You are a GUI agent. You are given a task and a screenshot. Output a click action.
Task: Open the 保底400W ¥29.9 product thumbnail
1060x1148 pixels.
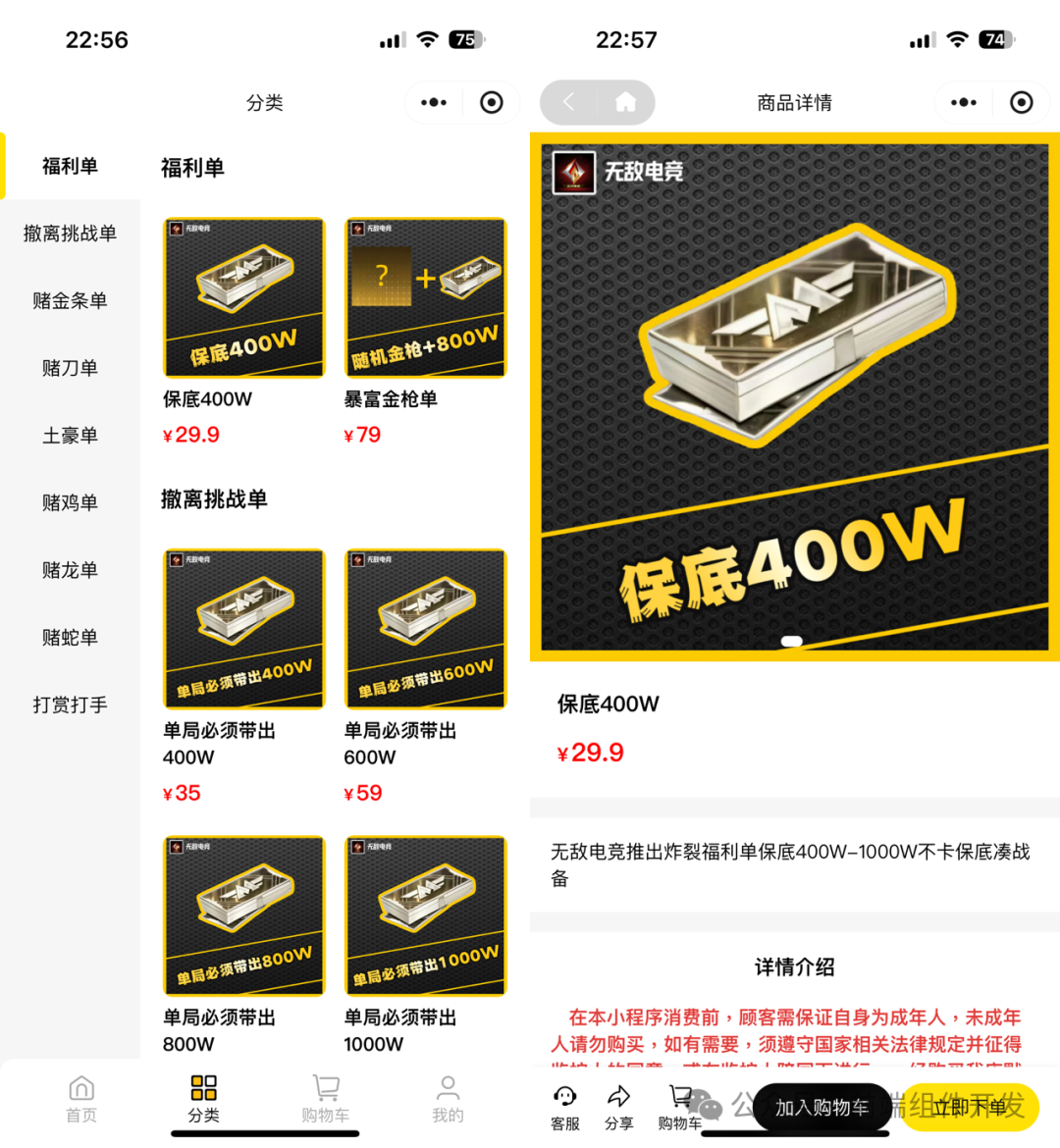coord(243,297)
